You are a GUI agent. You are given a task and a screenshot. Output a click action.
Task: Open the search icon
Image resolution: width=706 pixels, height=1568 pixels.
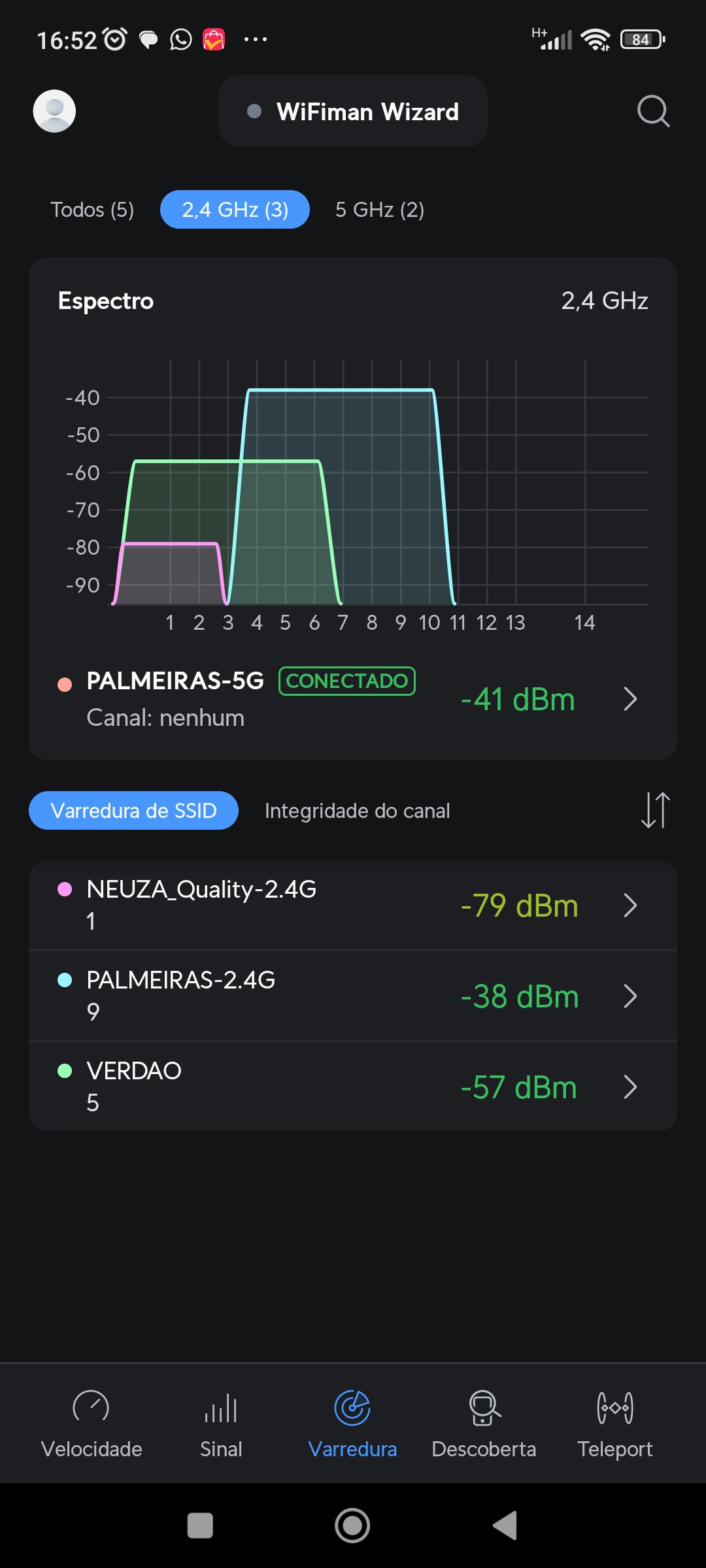pos(653,111)
